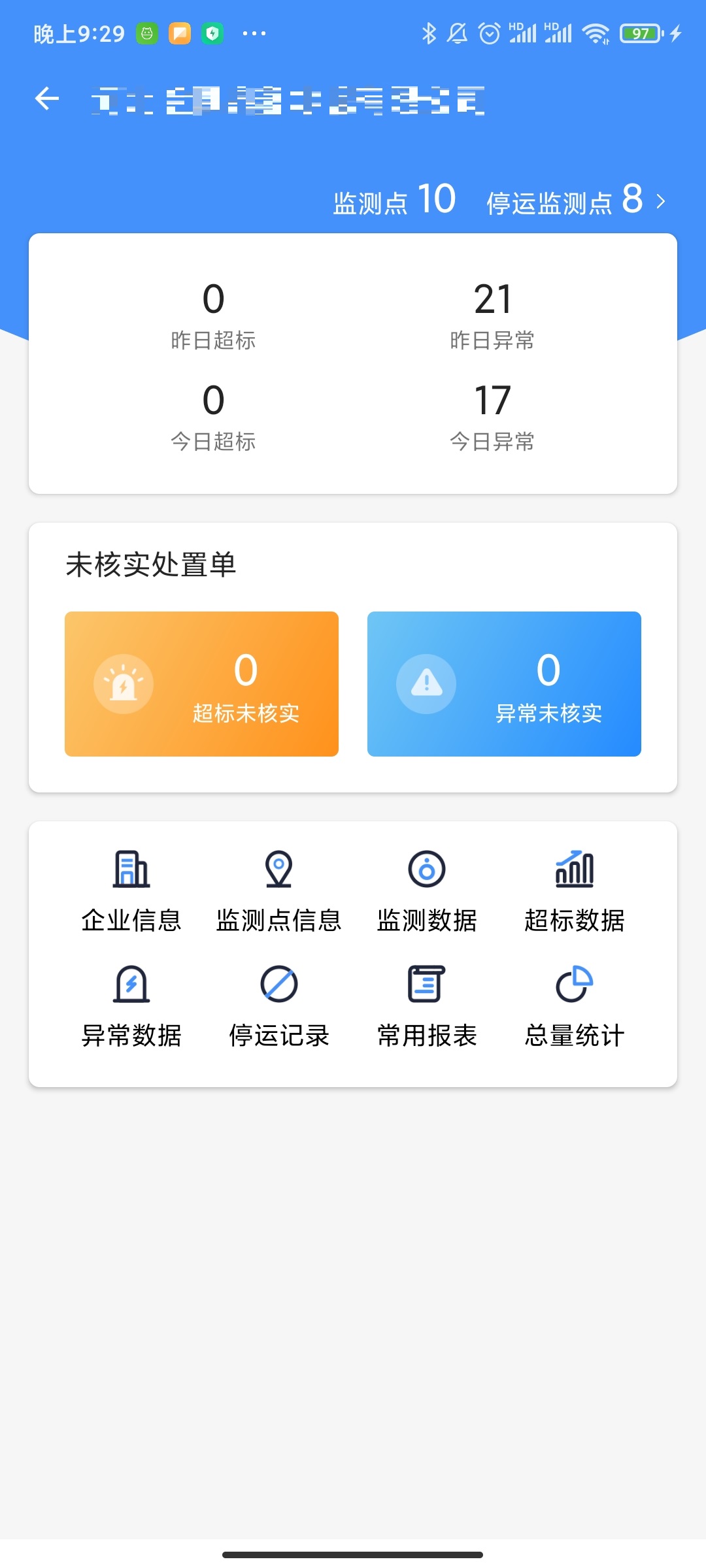706x1568 pixels.
Task: Open the 超标未核实 disposal card
Action: click(x=201, y=683)
